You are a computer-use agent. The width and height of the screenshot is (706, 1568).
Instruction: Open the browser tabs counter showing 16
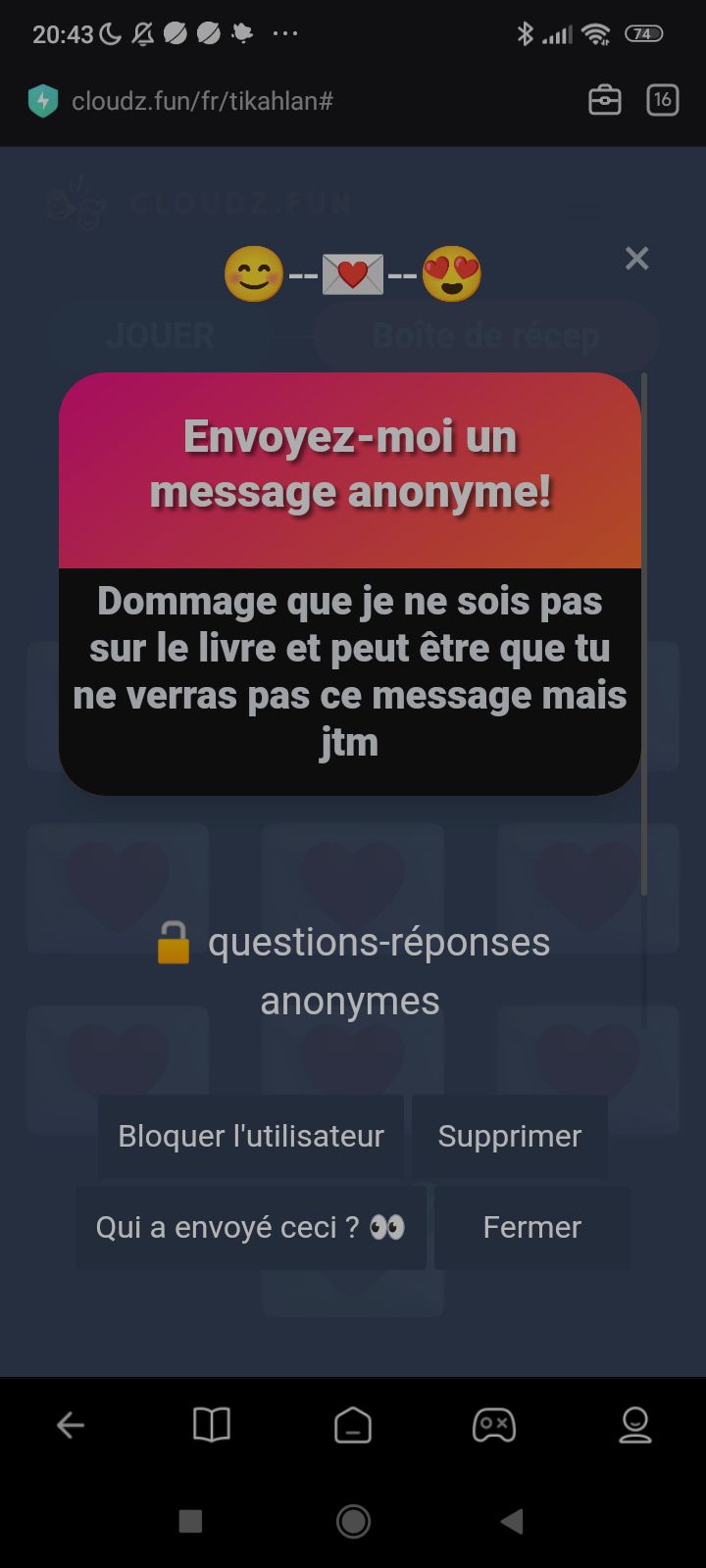(663, 100)
